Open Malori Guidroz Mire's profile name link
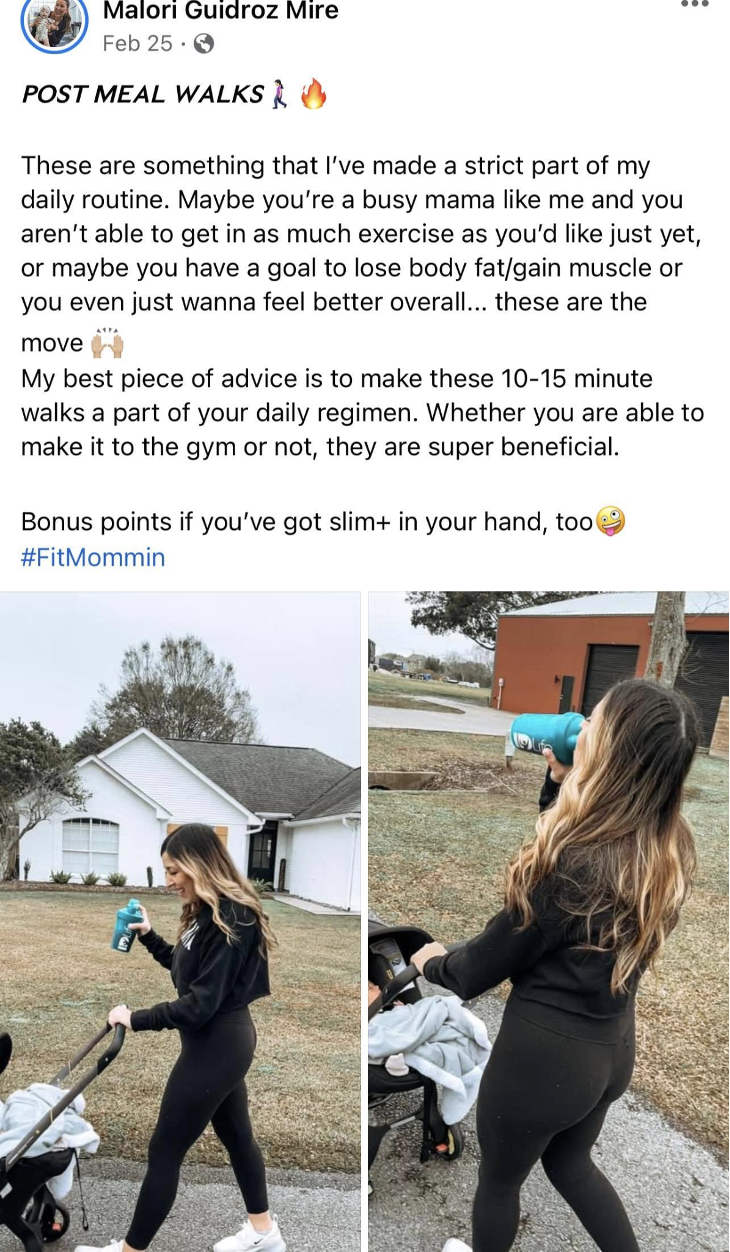Viewport: 730px width, 1252px height. coord(220,12)
